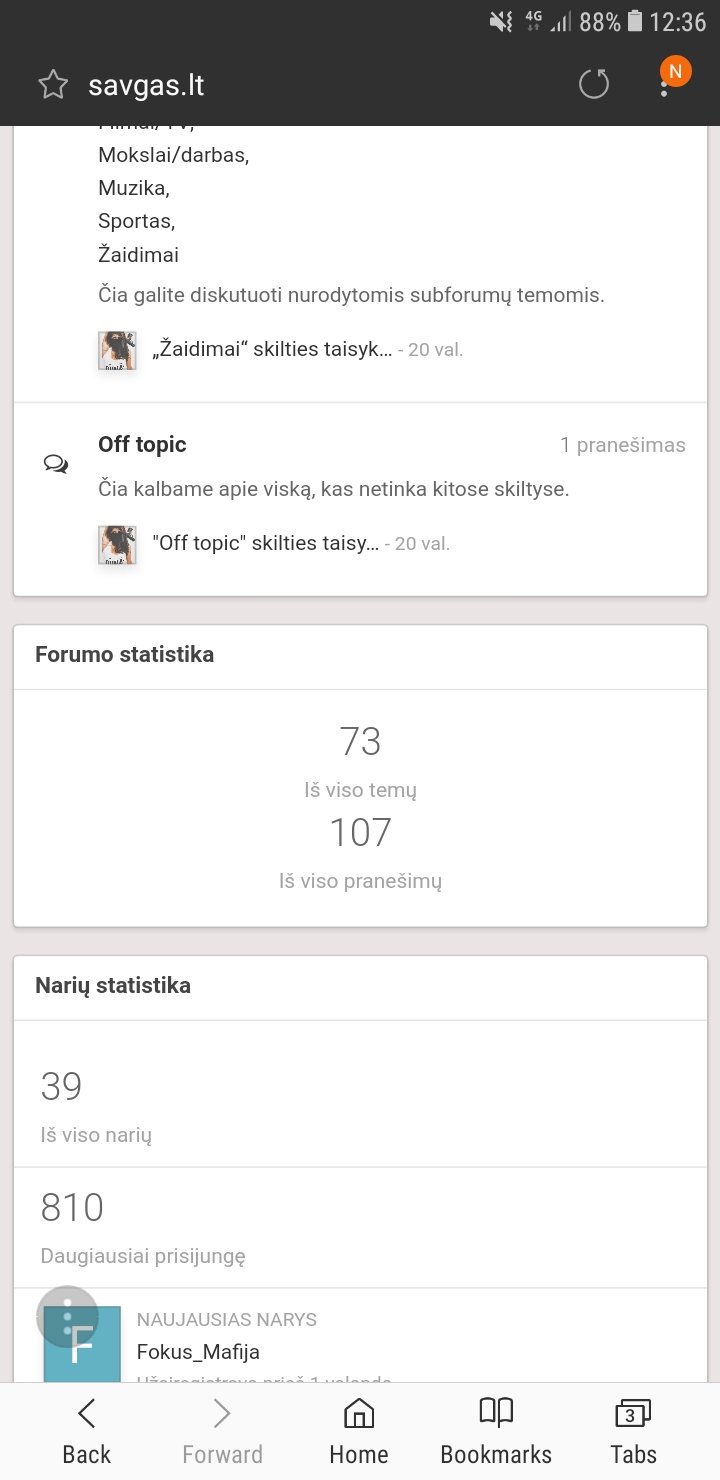Open the Off topic forum section

click(142, 445)
